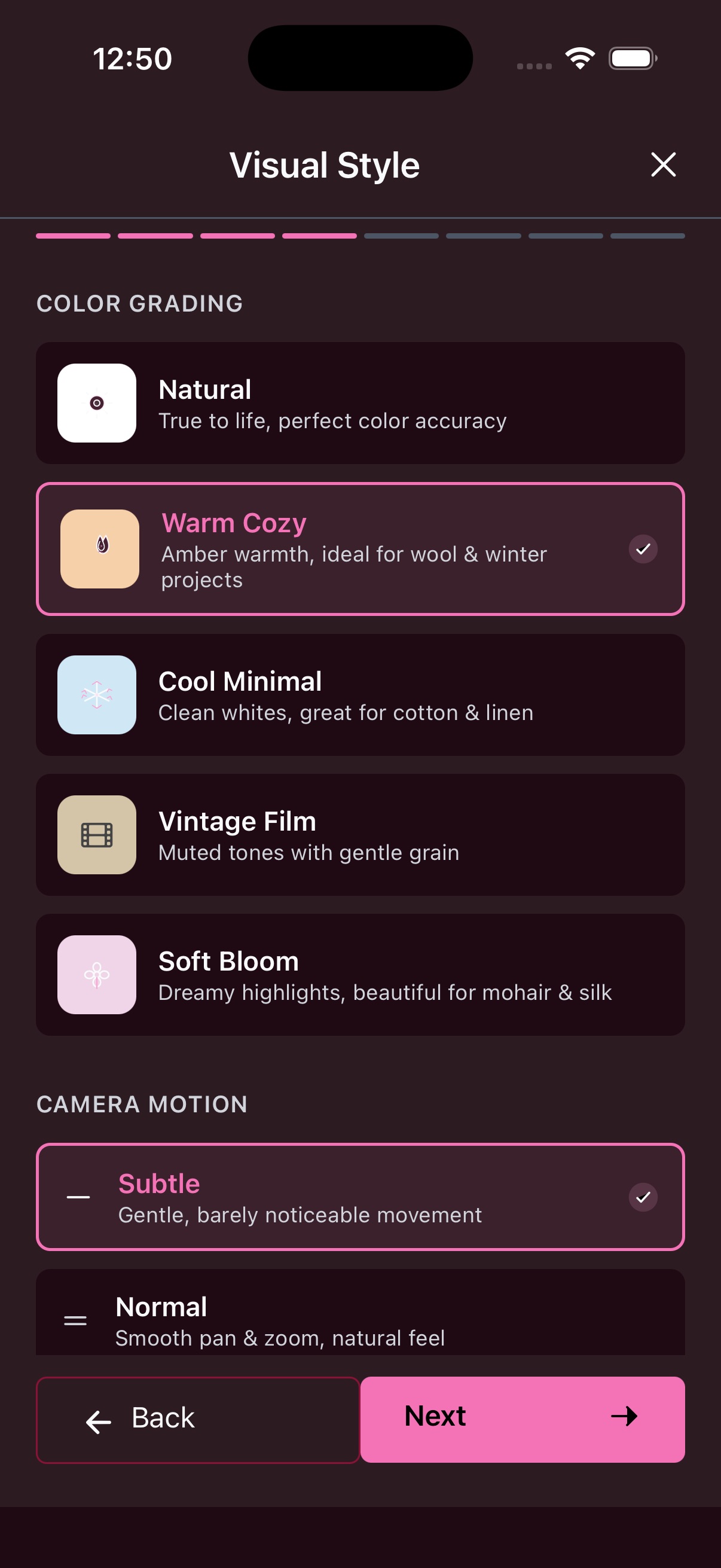Click the Warm Cozy amber flame icon
Image resolution: width=721 pixels, height=1568 pixels.
101,547
